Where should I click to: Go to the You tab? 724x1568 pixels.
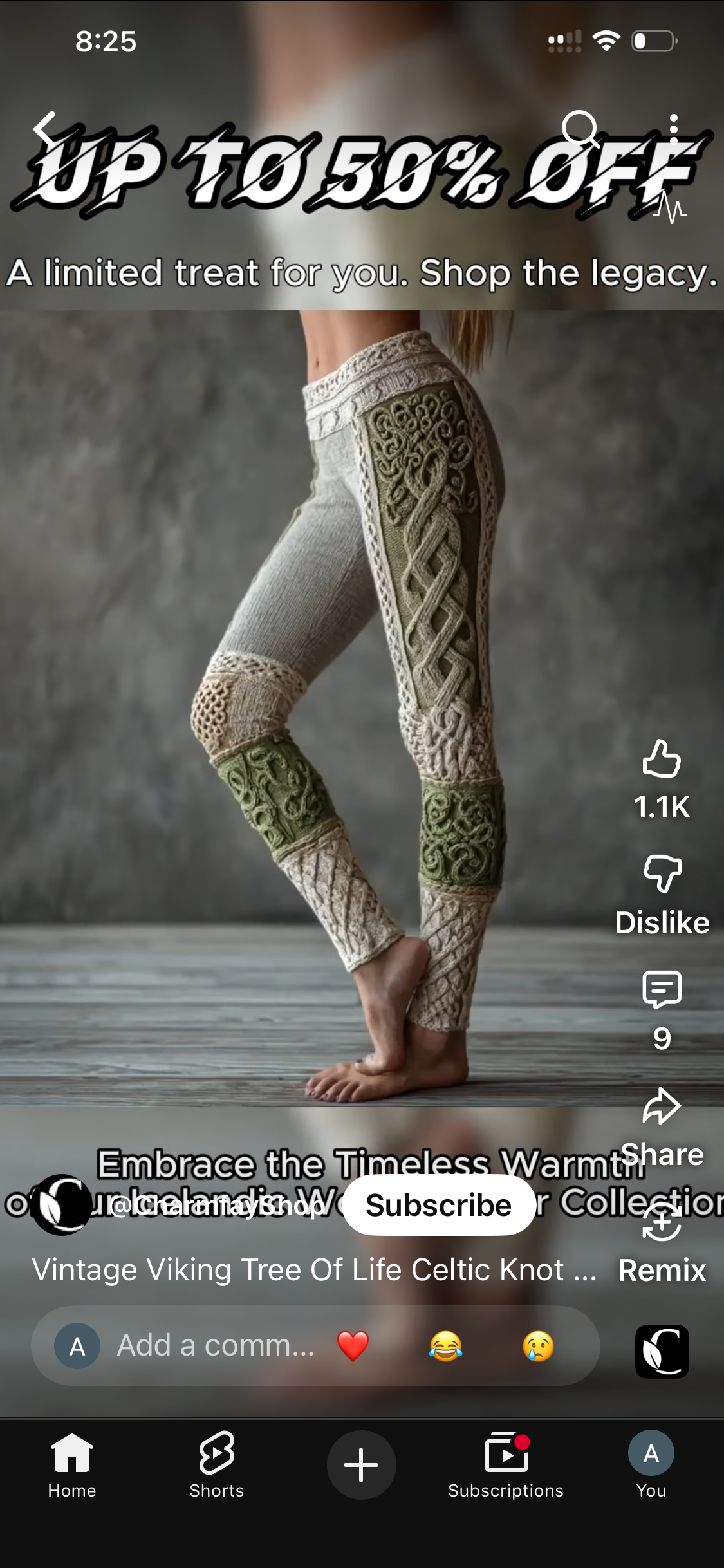point(651,1465)
